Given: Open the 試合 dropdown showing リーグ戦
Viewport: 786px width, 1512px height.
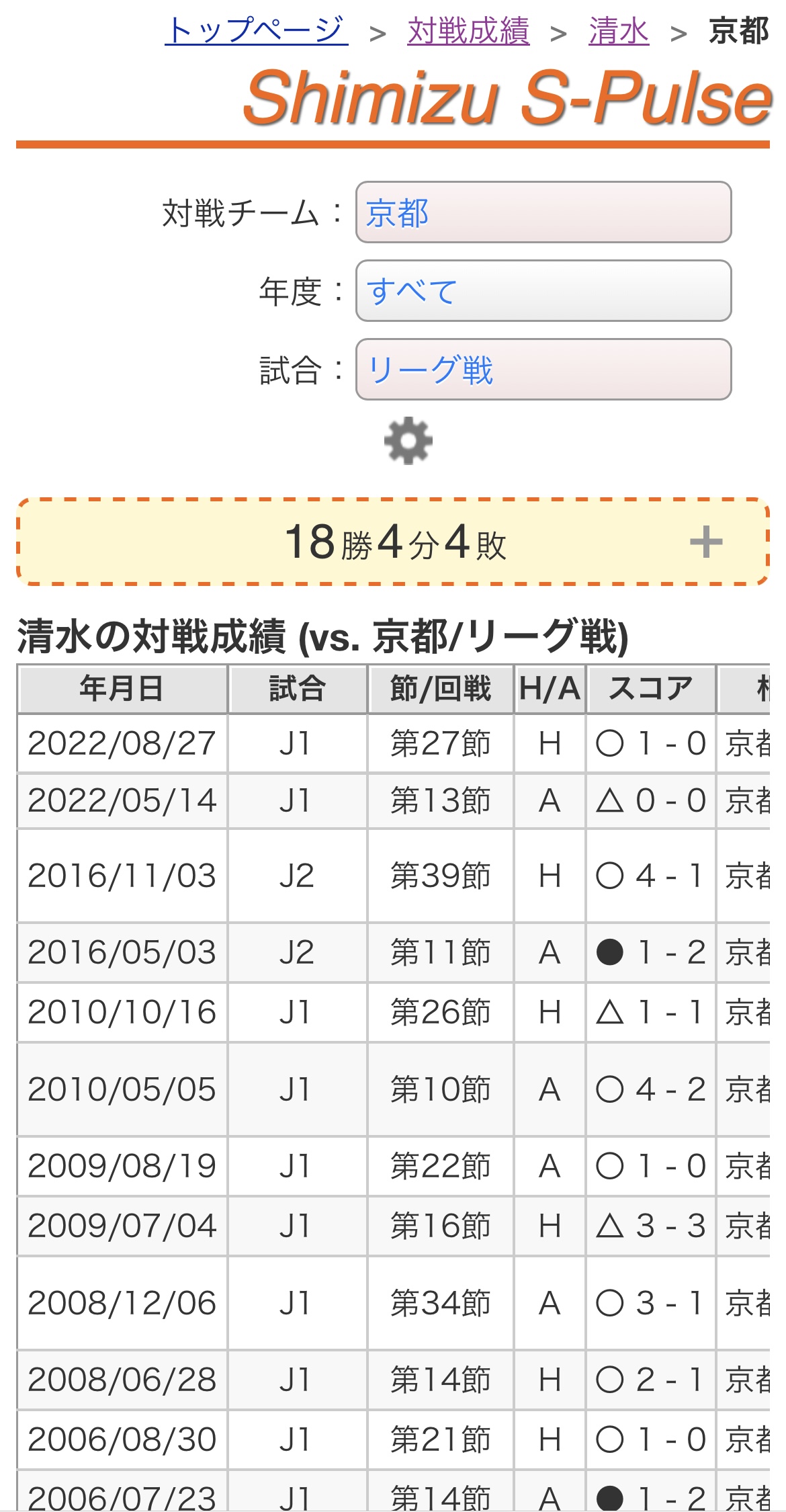Looking at the screenshot, I should point(543,370).
